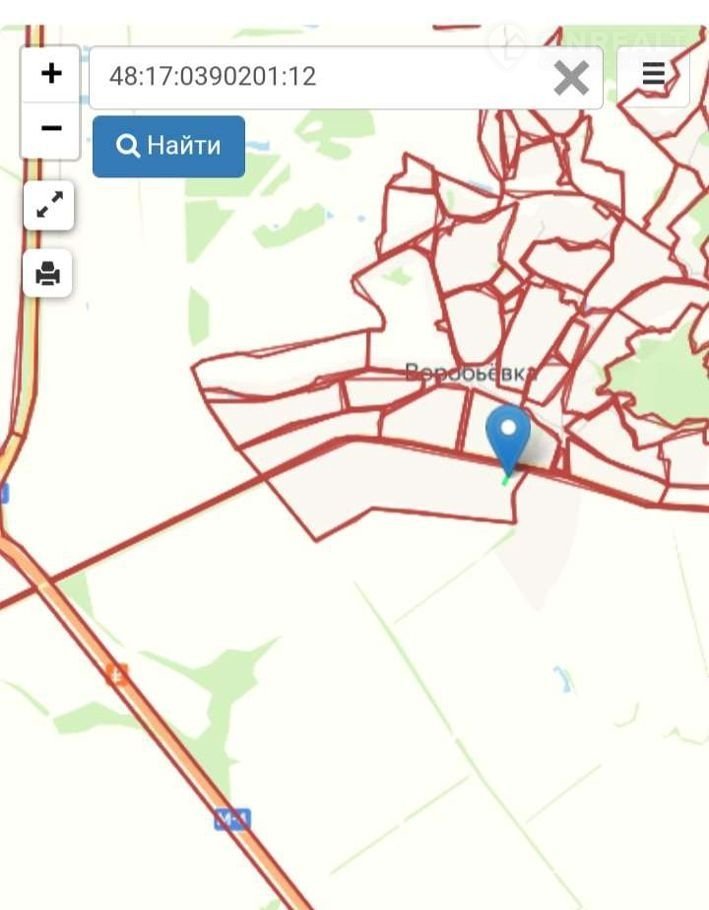
Task: Expand the map to fullscreen
Action: [48, 205]
